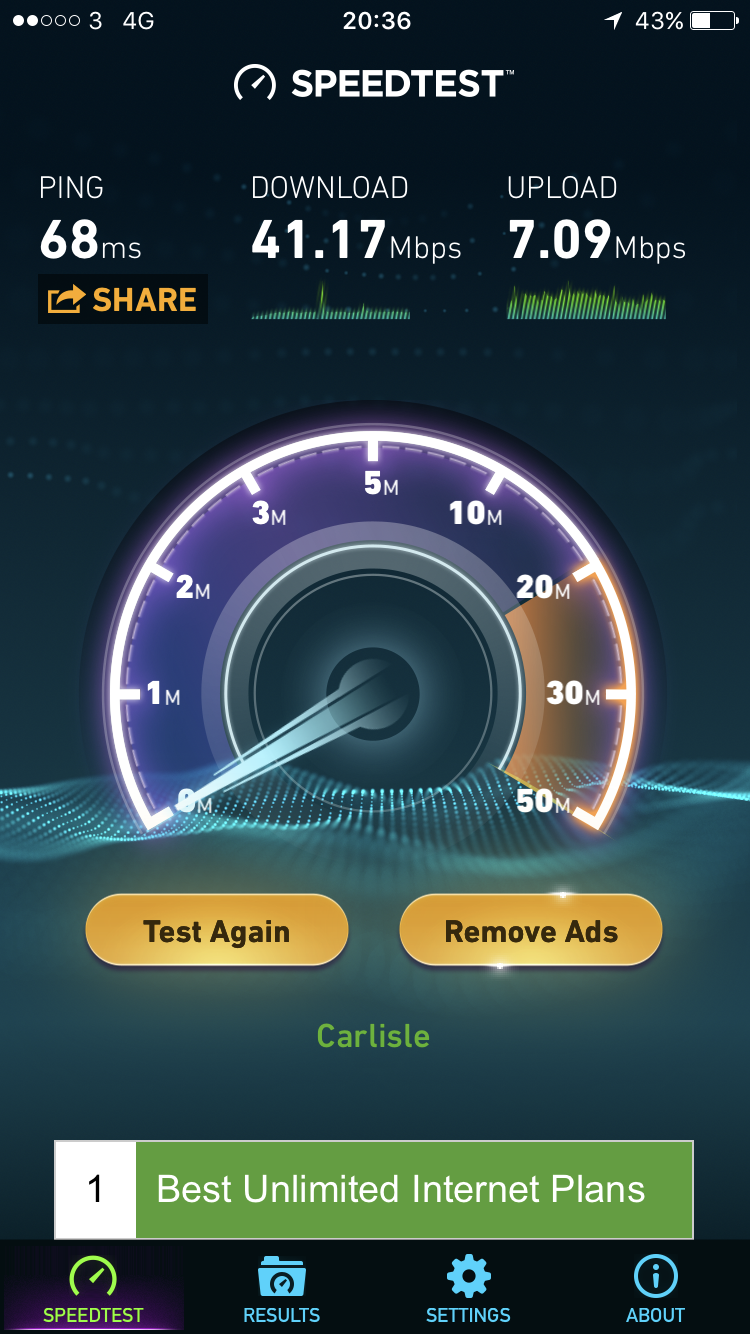750x1334 pixels.
Task: Open the Results tab
Action: (282, 1290)
